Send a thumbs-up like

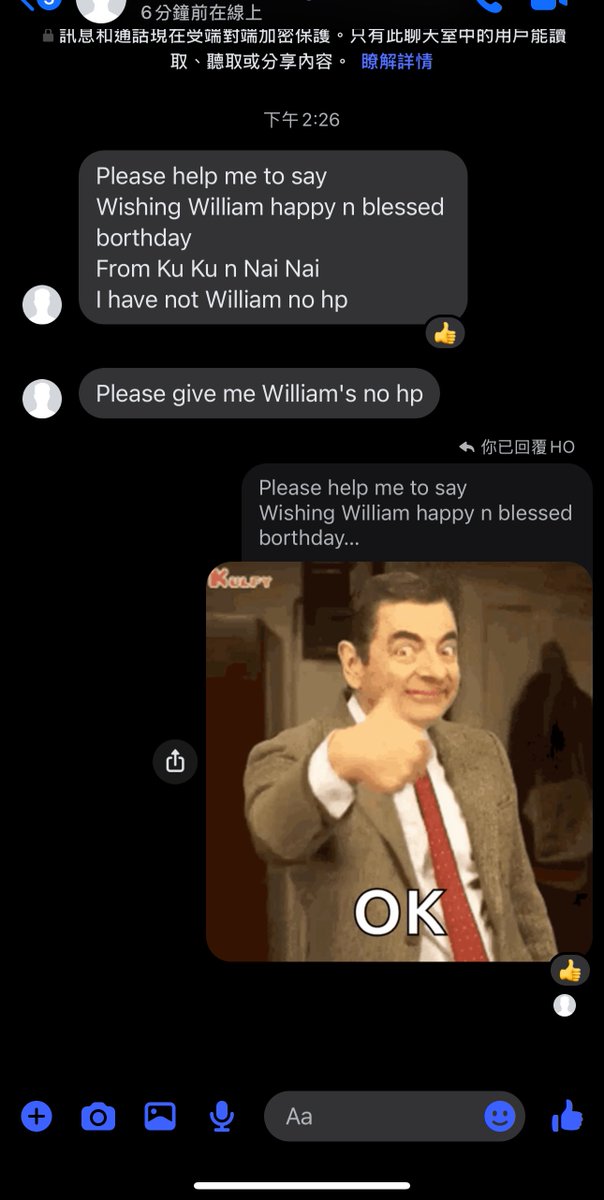[x=567, y=1116]
